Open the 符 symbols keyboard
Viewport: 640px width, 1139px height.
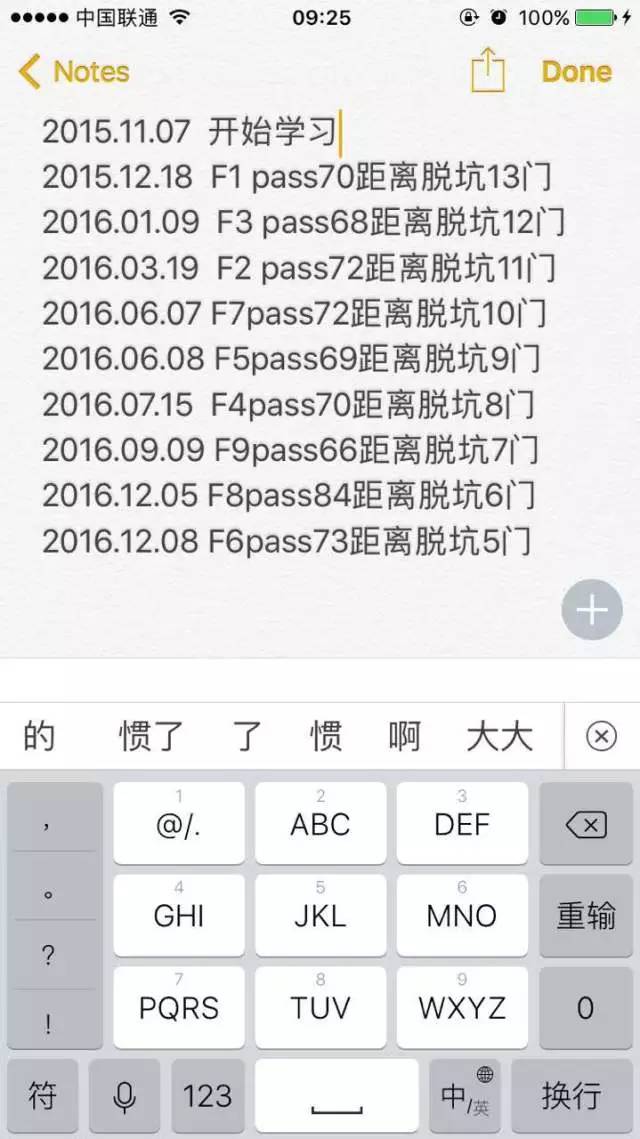42,1096
